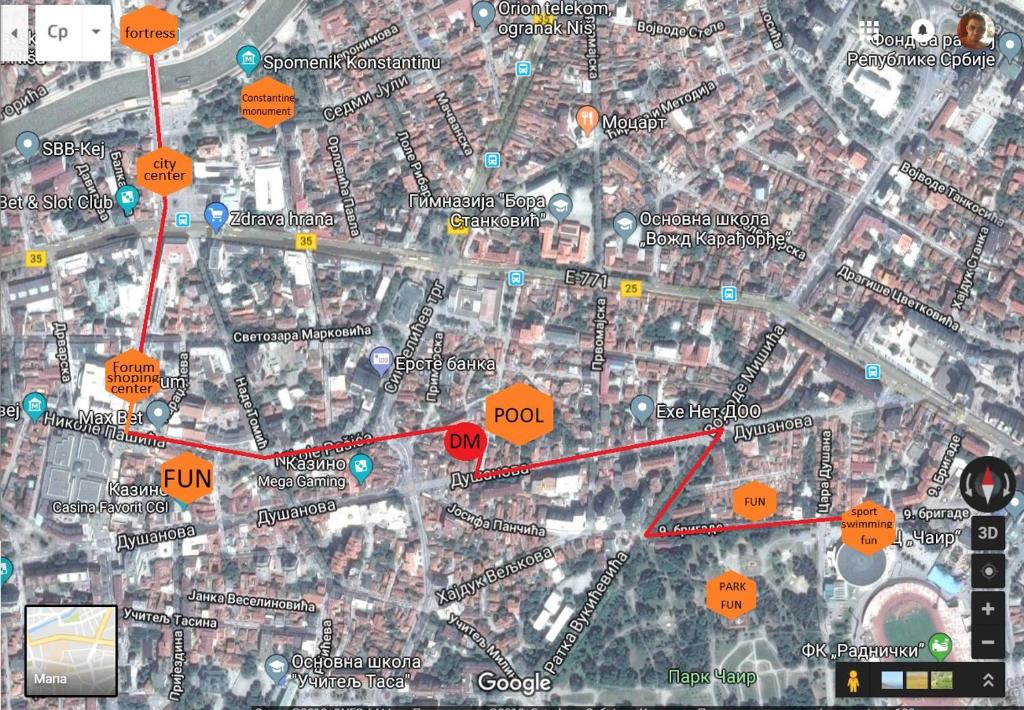This screenshot has width=1024, height=710.
Task: Select the Zdrava hrana shop pin
Action: click(214, 213)
